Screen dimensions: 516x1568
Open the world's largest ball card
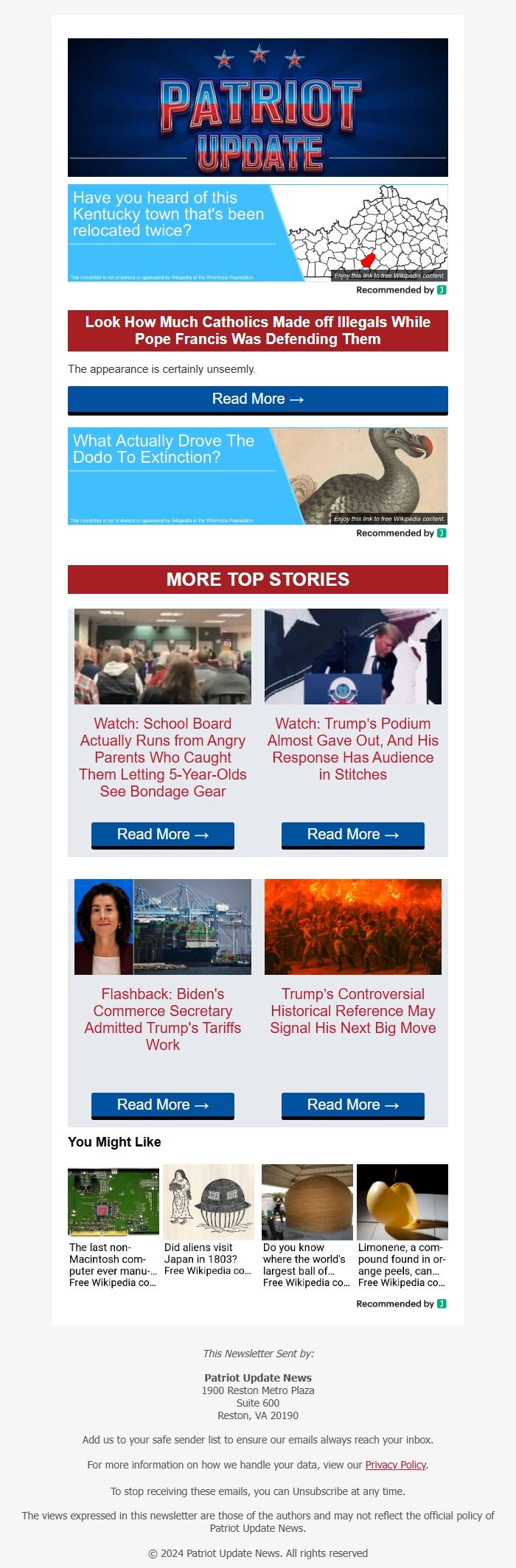pos(307,1226)
